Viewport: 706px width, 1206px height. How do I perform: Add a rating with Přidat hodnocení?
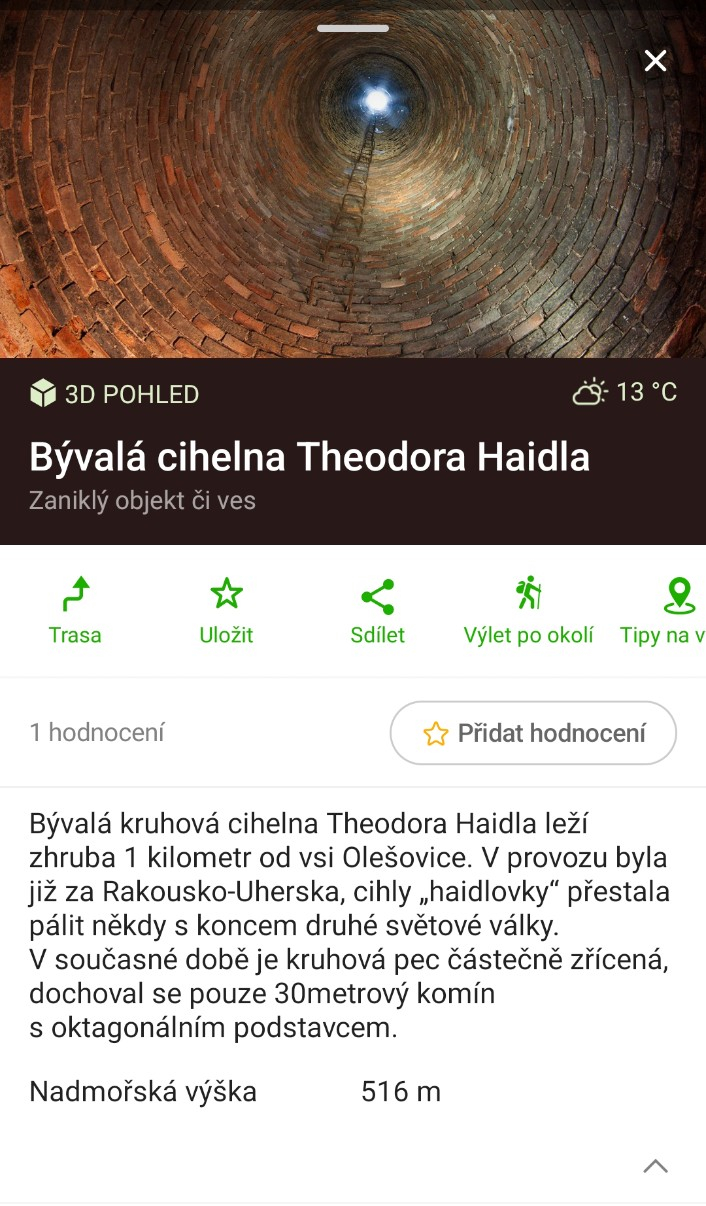tap(533, 733)
